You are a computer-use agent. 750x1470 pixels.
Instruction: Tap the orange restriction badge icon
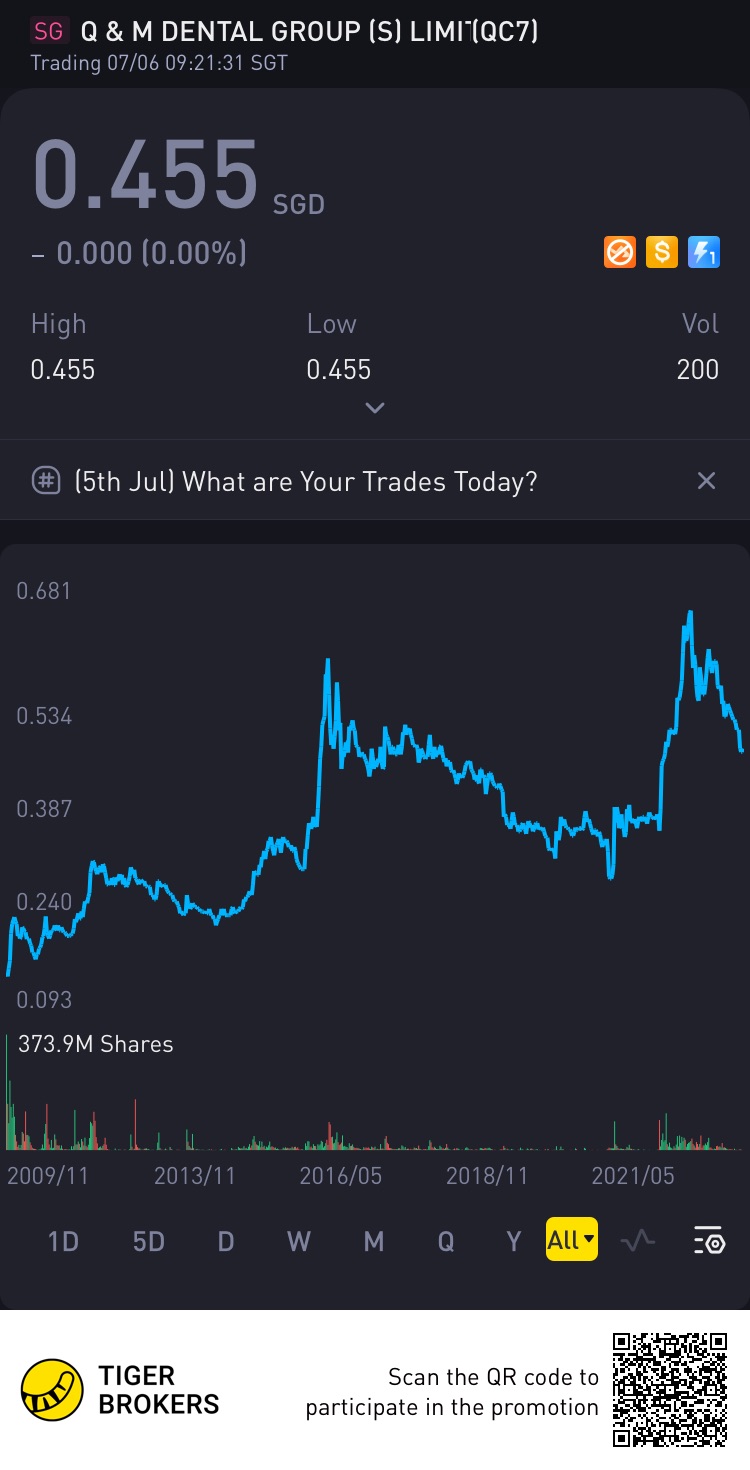[620, 253]
